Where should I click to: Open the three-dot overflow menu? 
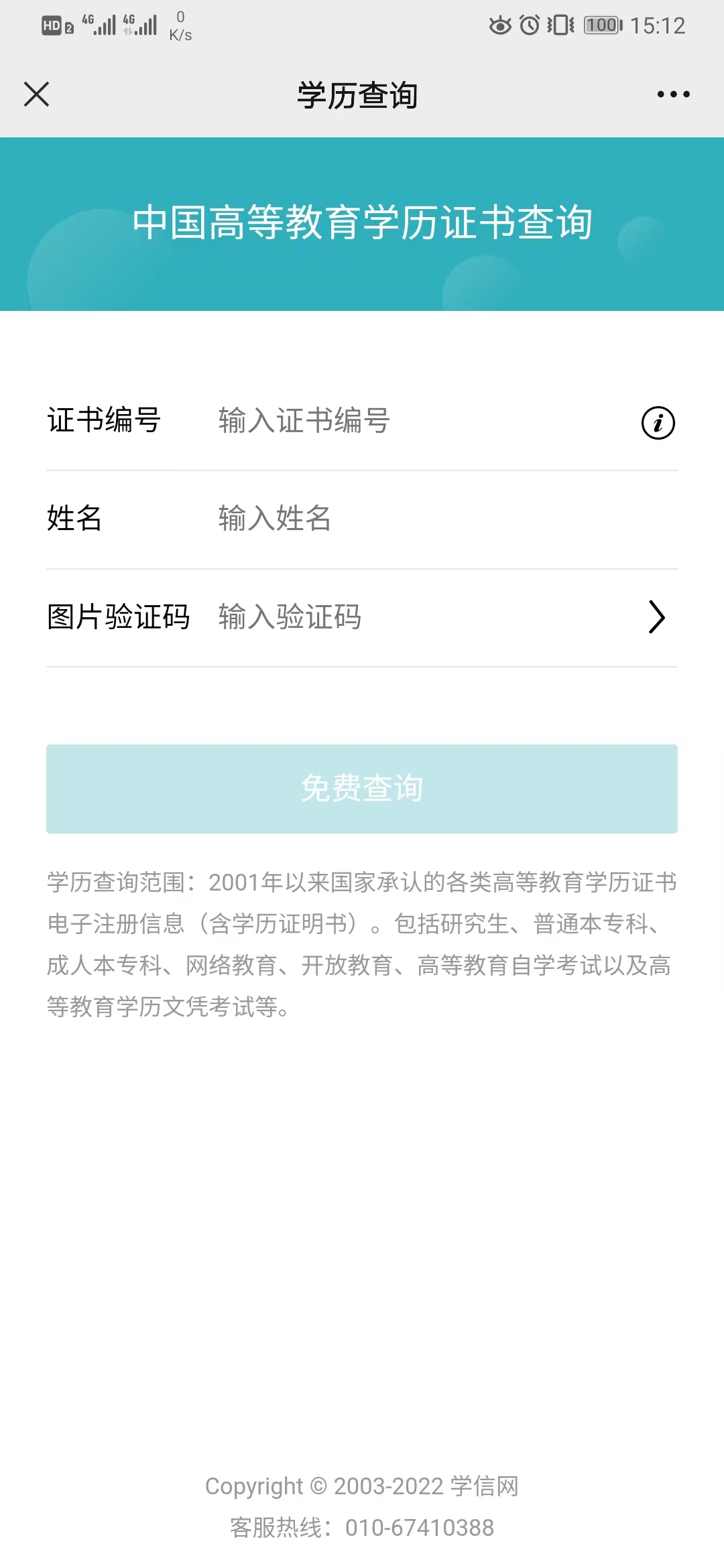coord(673,94)
